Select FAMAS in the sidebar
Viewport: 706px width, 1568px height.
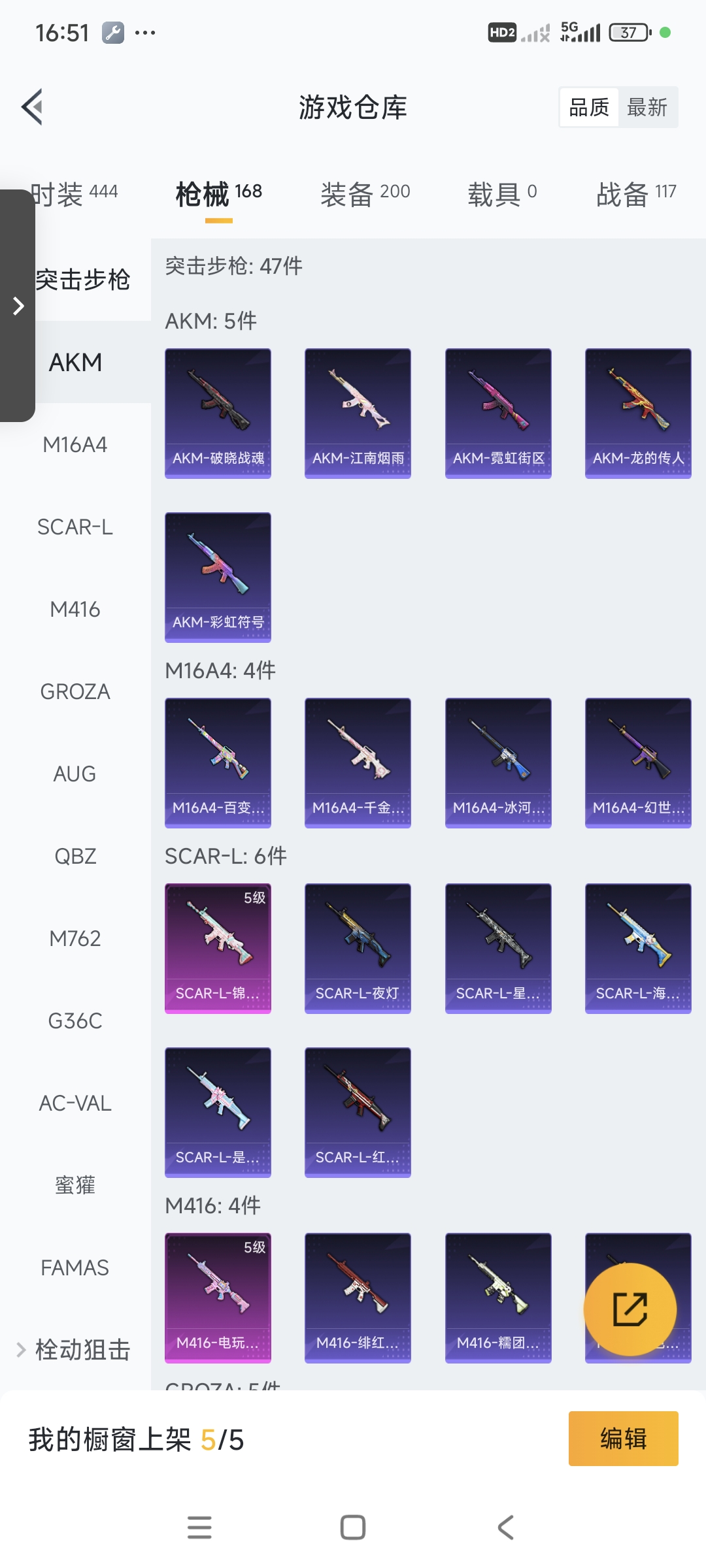[75, 1267]
